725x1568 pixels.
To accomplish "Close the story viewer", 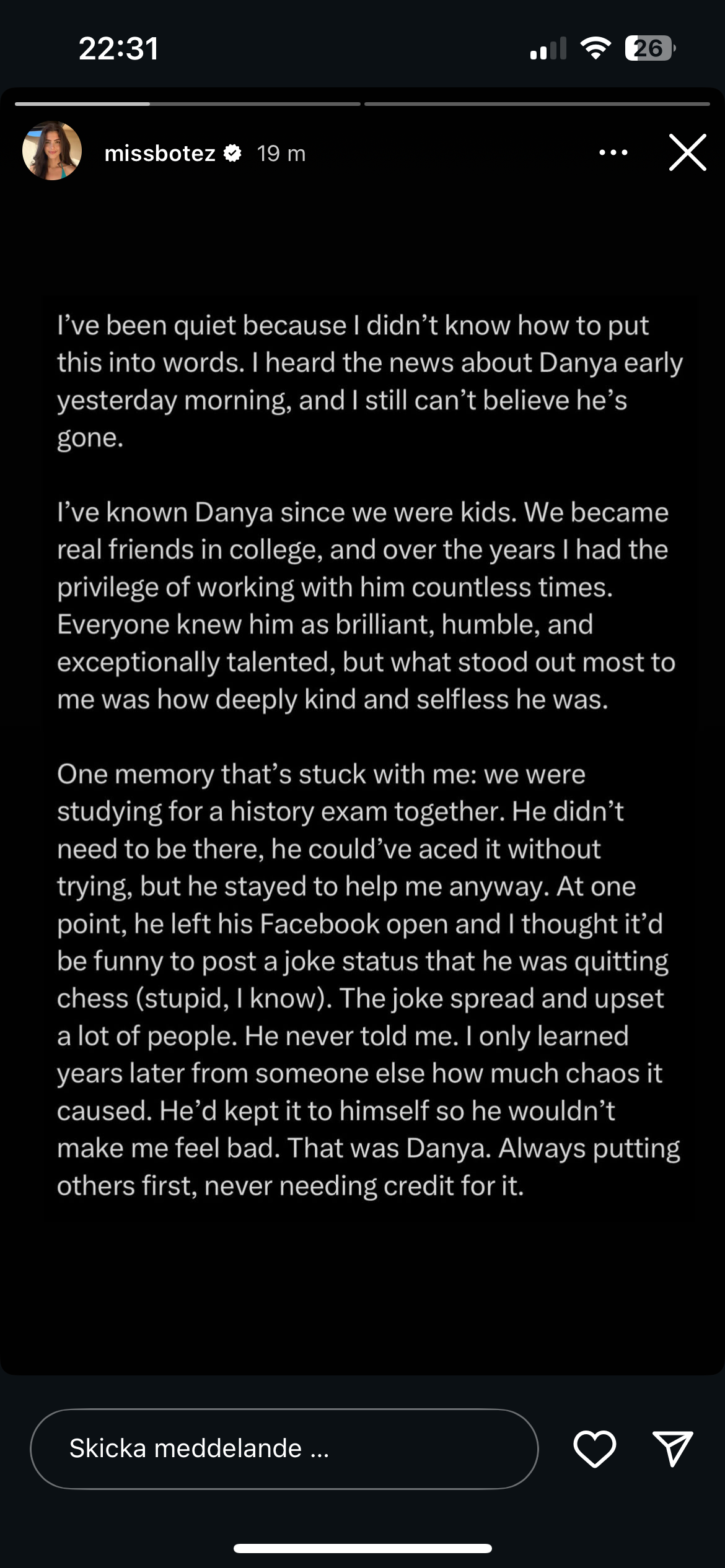I will pyautogui.click(x=687, y=152).
